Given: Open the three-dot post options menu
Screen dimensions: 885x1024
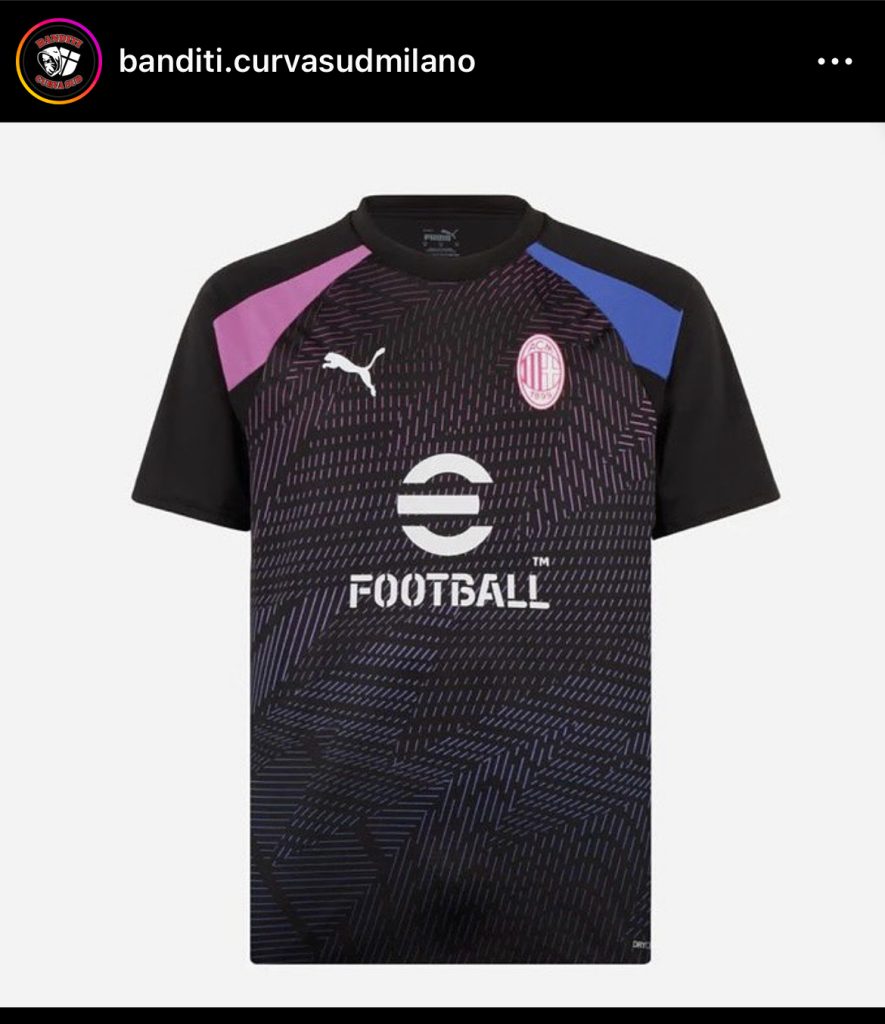Looking at the screenshot, I should coord(834,62).
